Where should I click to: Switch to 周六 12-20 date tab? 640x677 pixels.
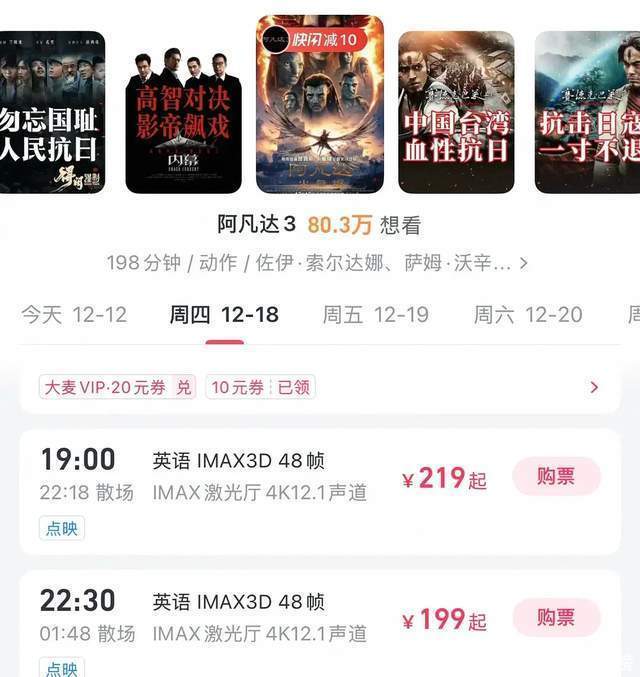[x=527, y=315]
